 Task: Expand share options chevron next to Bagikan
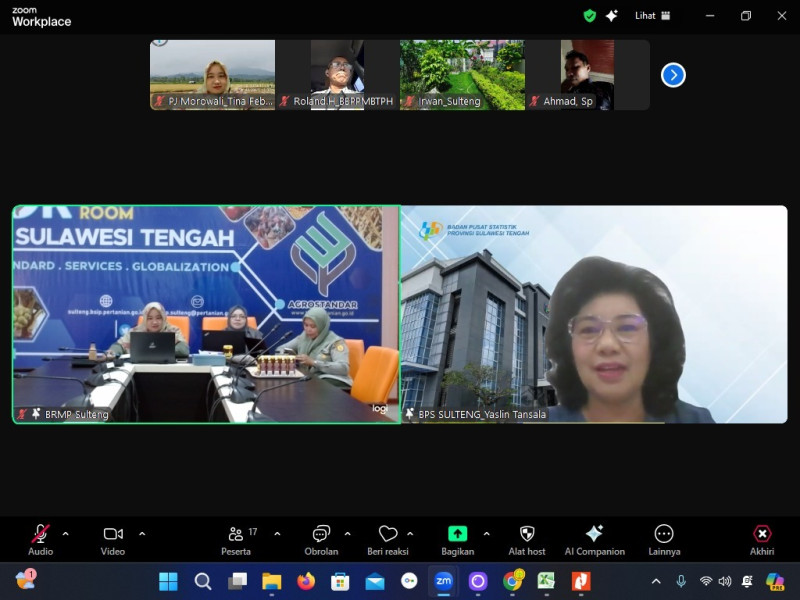tap(487, 534)
